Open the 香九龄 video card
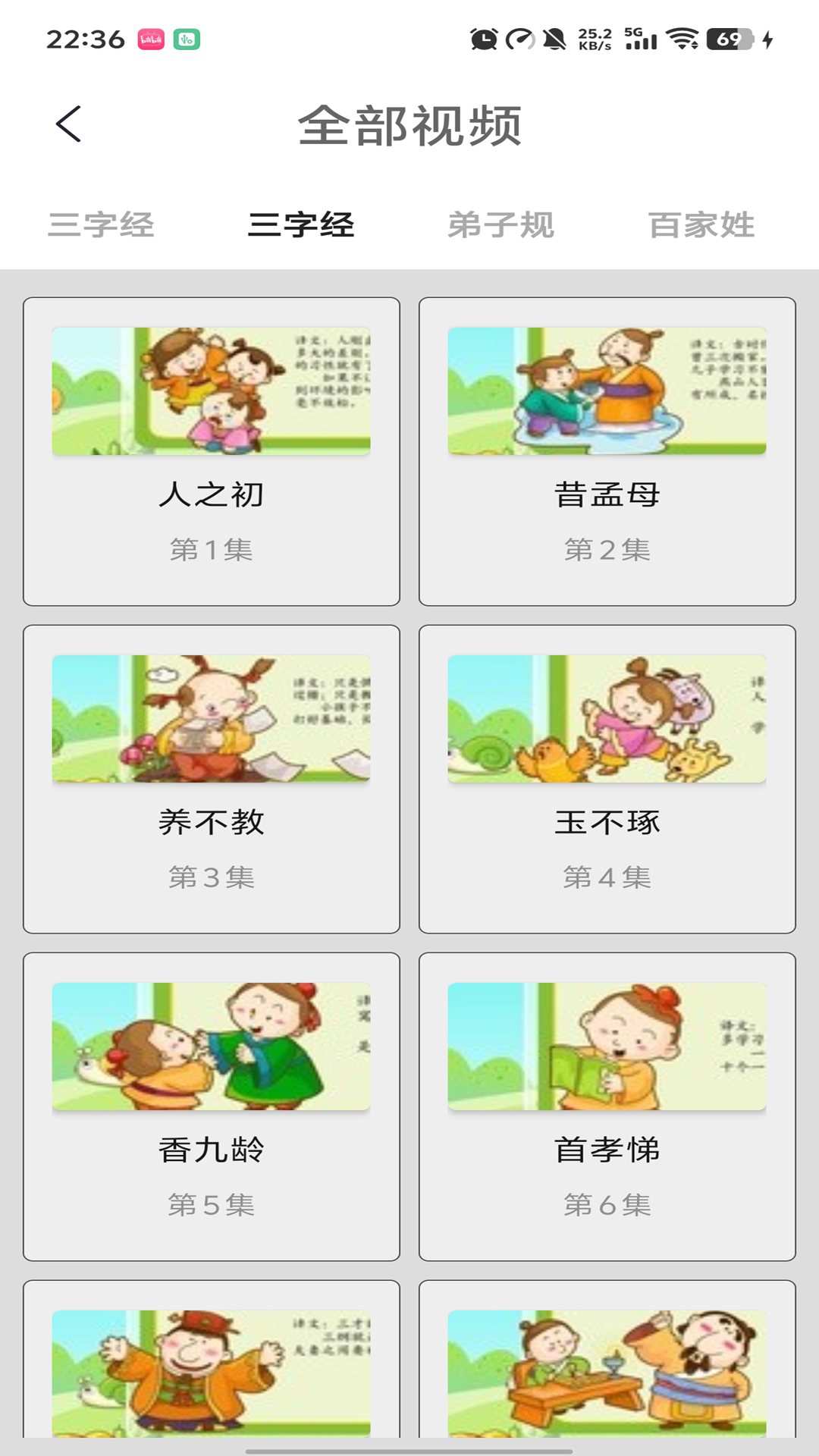Screen dimensions: 819x1456 [209, 1046]
